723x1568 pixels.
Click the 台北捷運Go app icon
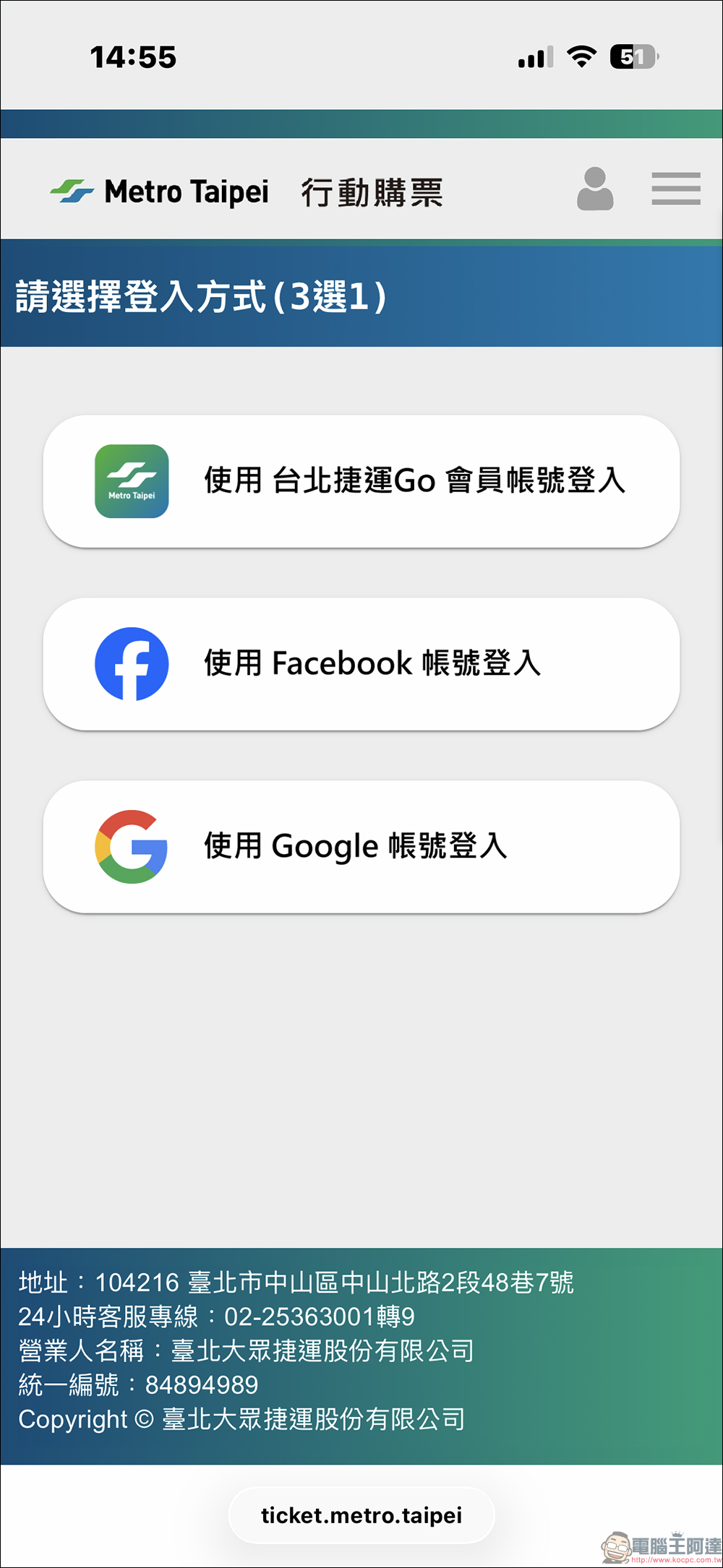(132, 481)
